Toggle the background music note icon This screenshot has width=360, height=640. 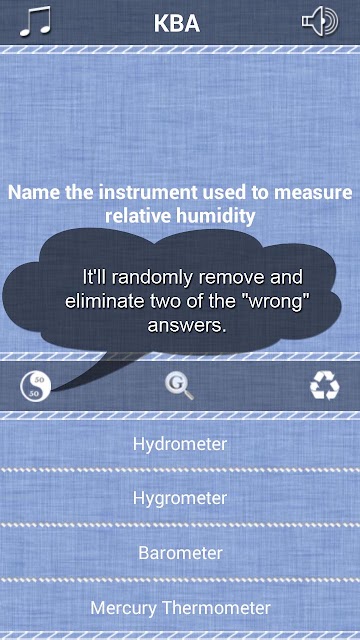click(x=35, y=21)
